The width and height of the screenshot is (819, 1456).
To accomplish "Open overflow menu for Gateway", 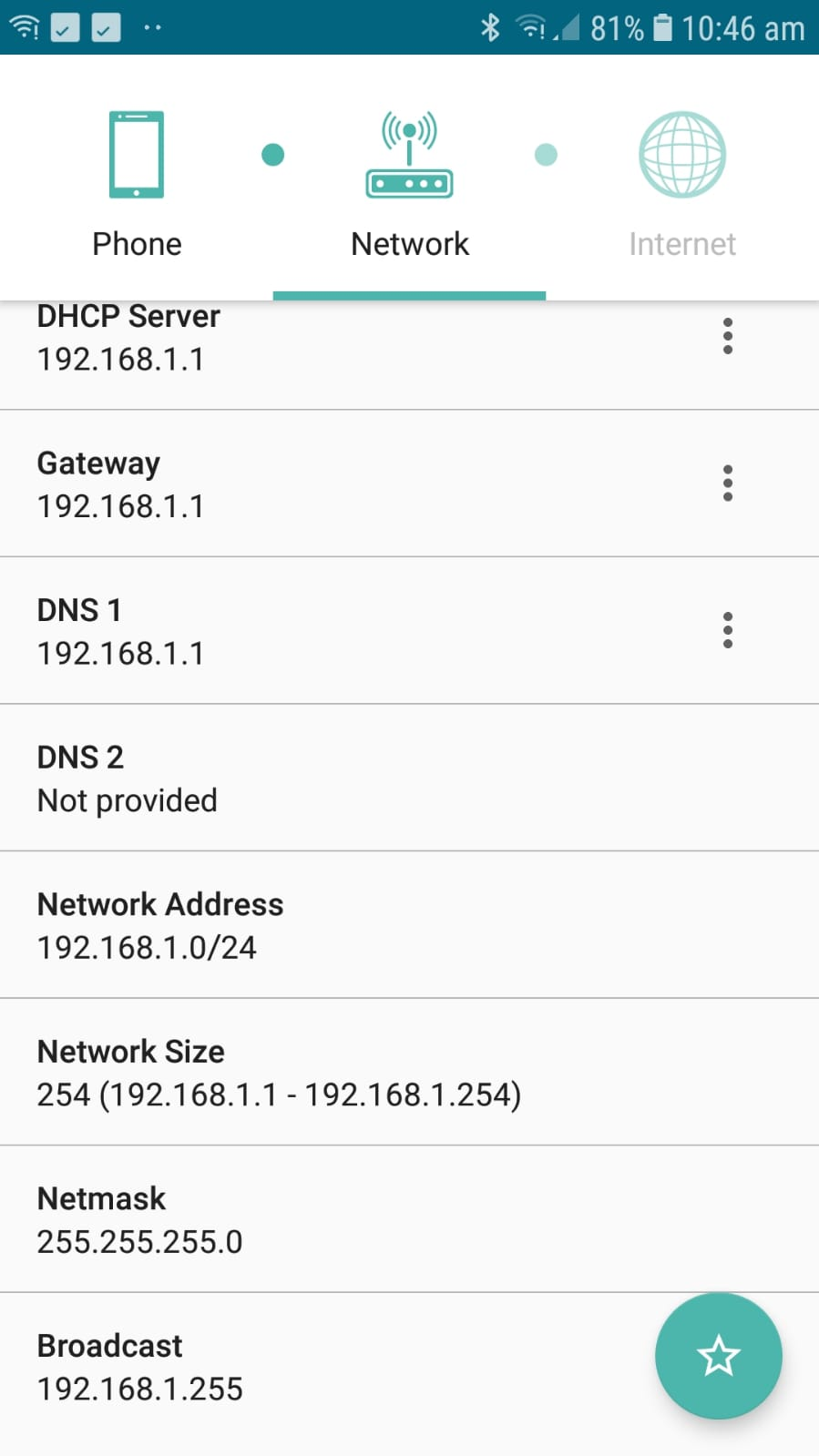I will [727, 483].
